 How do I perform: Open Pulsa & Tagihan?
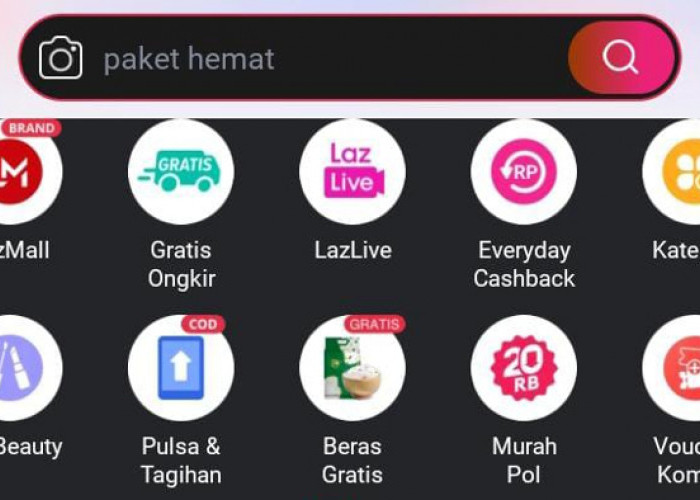[x=181, y=368]
